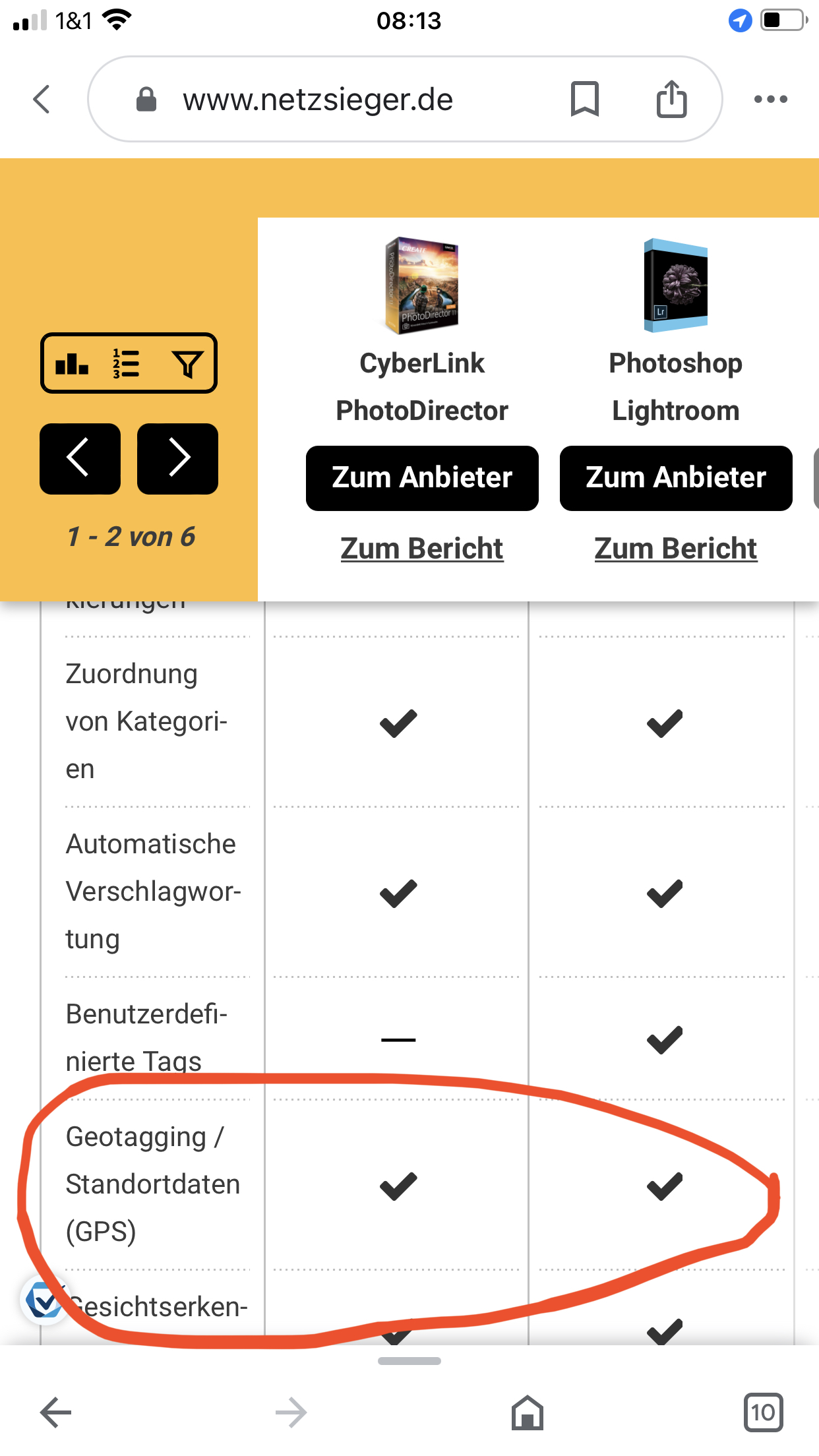Select the numbered list view icon
This screenshot has width=819, height=1456.
(x=126, y=363)
